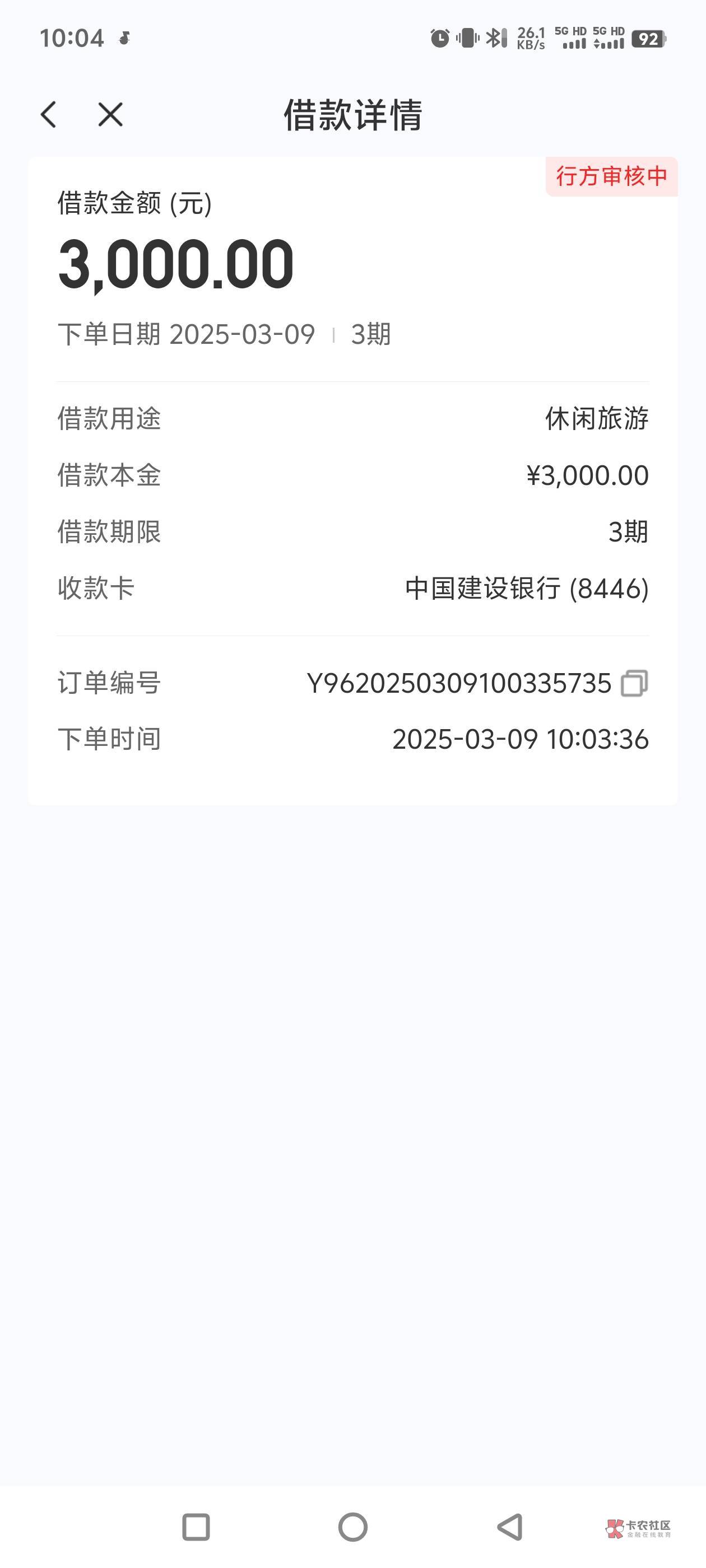This screenshot has width=706, height=1568.
Task: Open recent apps from the navigation bar
Action: pos(196,1527)
